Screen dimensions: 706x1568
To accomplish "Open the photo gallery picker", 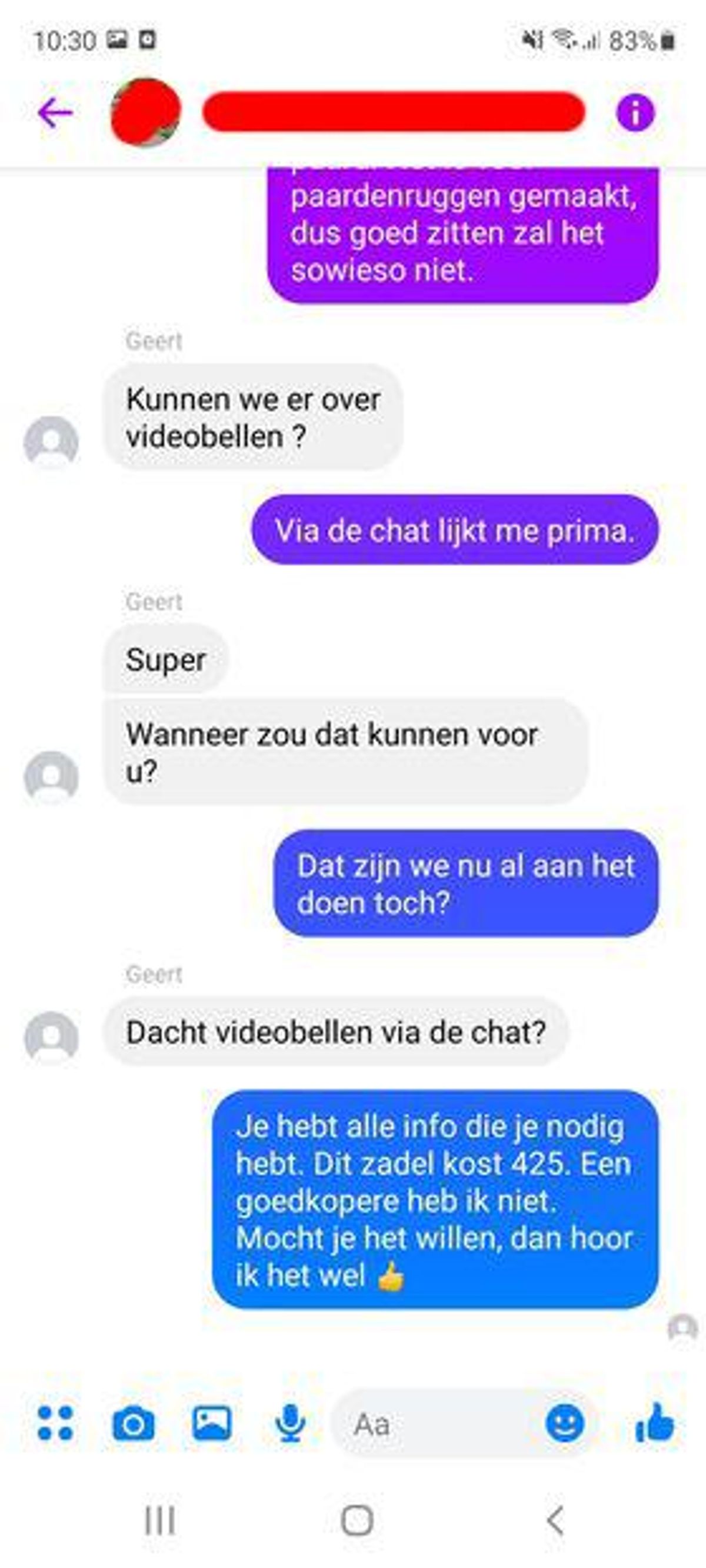I will 211,1423.
